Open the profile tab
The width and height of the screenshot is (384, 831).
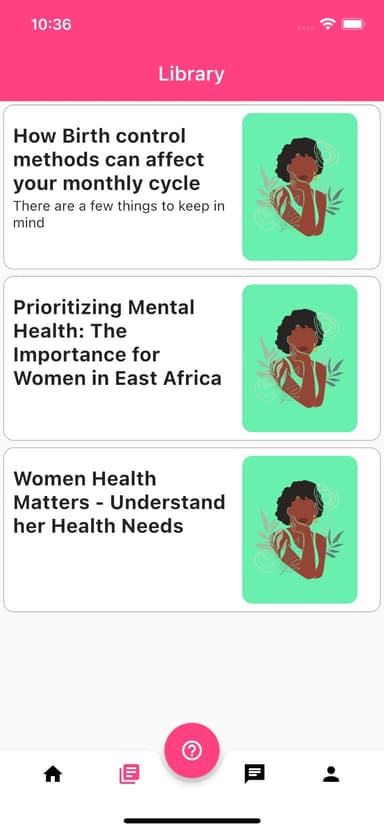[331, 774]
